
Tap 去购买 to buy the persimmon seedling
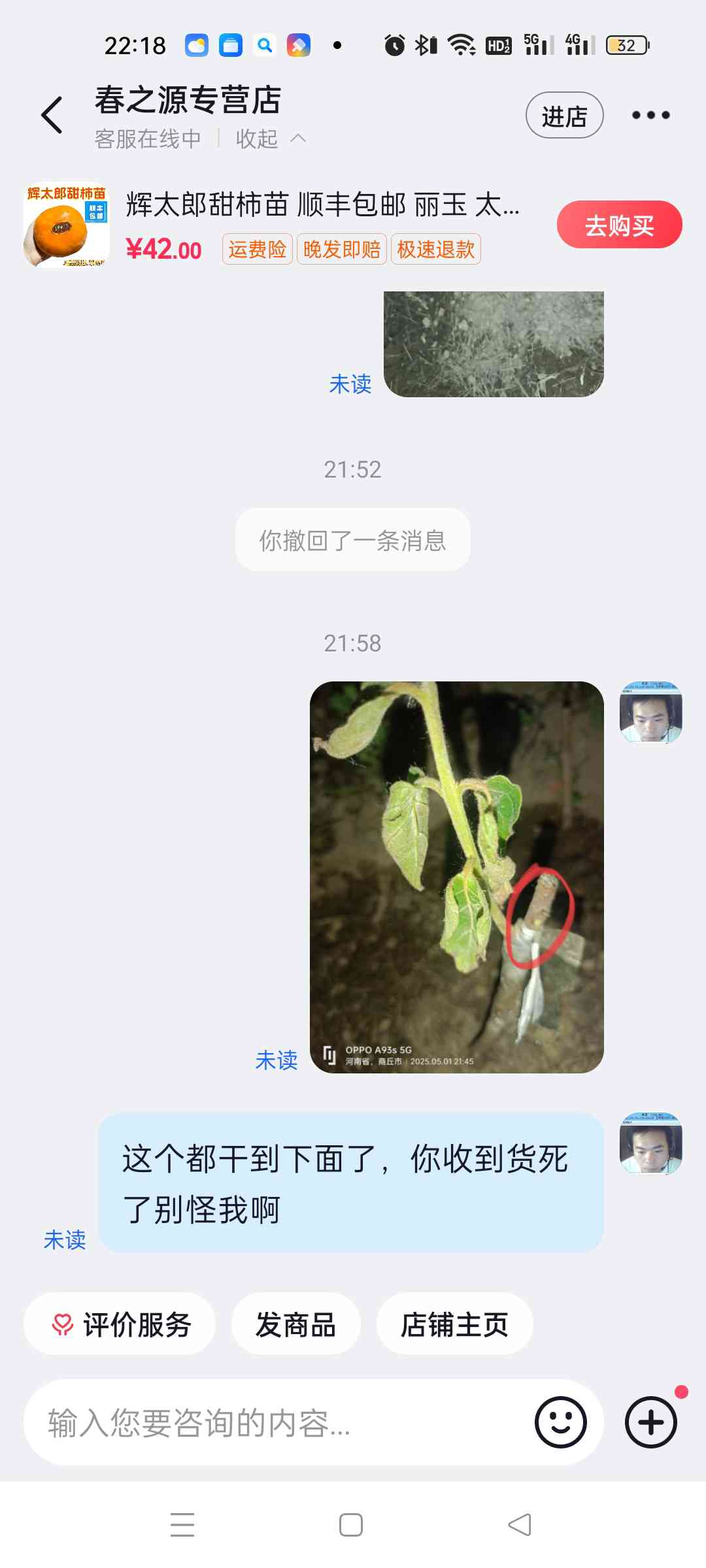coord(619,225)
